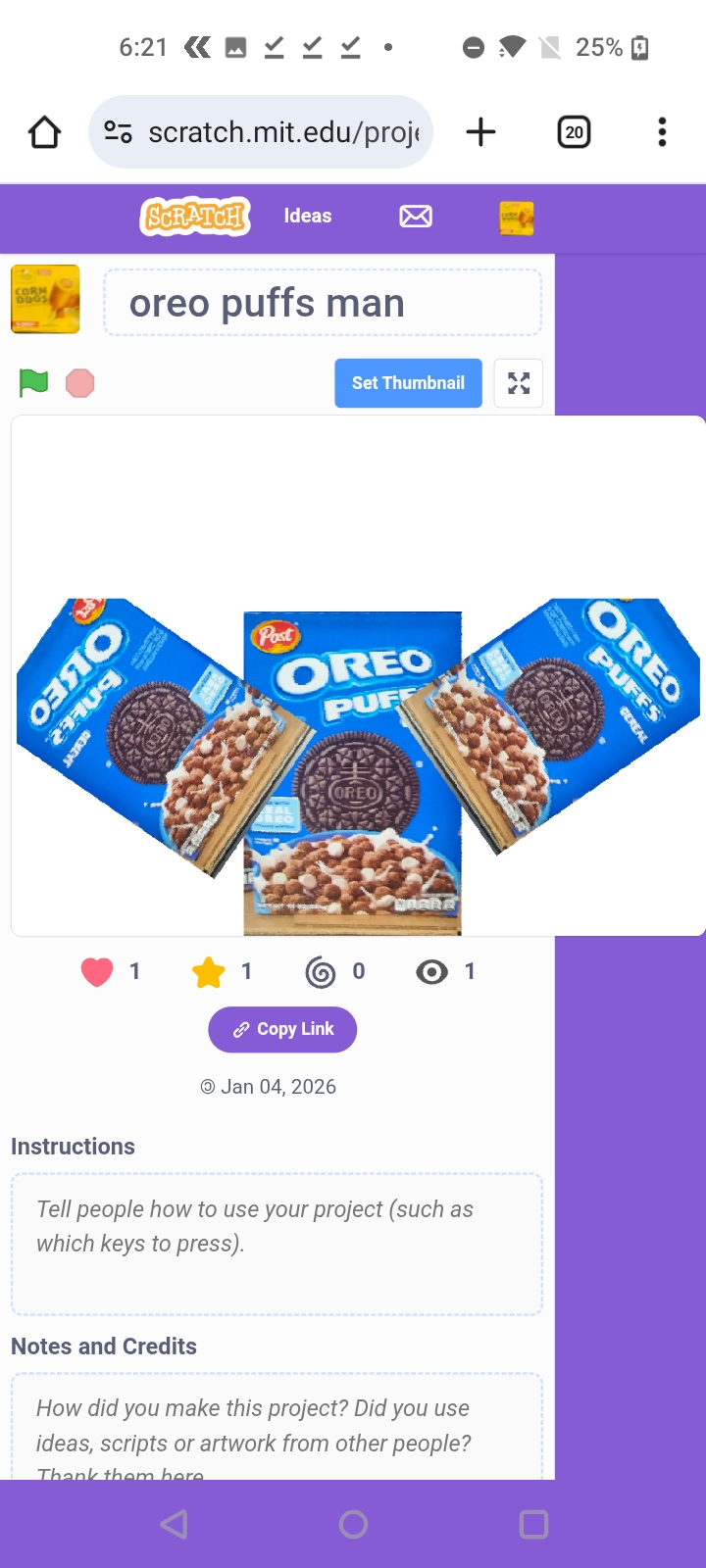Open a new browser tab

coord(480,130)
